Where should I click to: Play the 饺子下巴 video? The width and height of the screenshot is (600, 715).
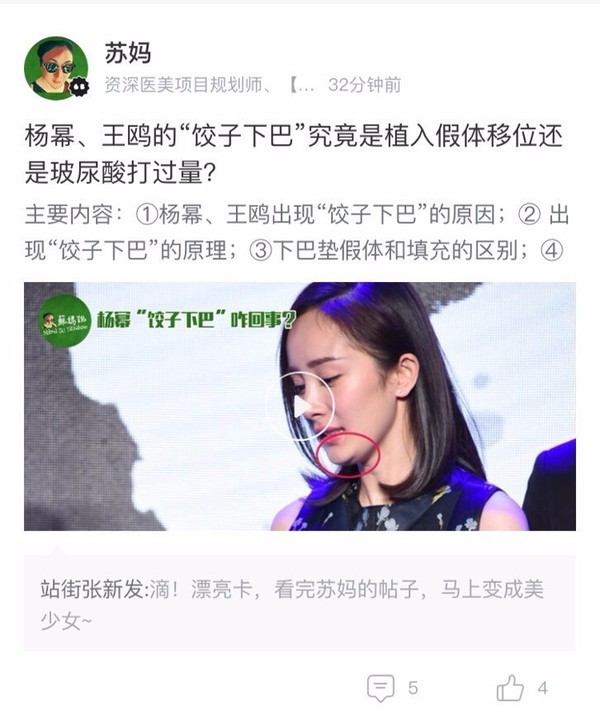click(x=300, y=406)
